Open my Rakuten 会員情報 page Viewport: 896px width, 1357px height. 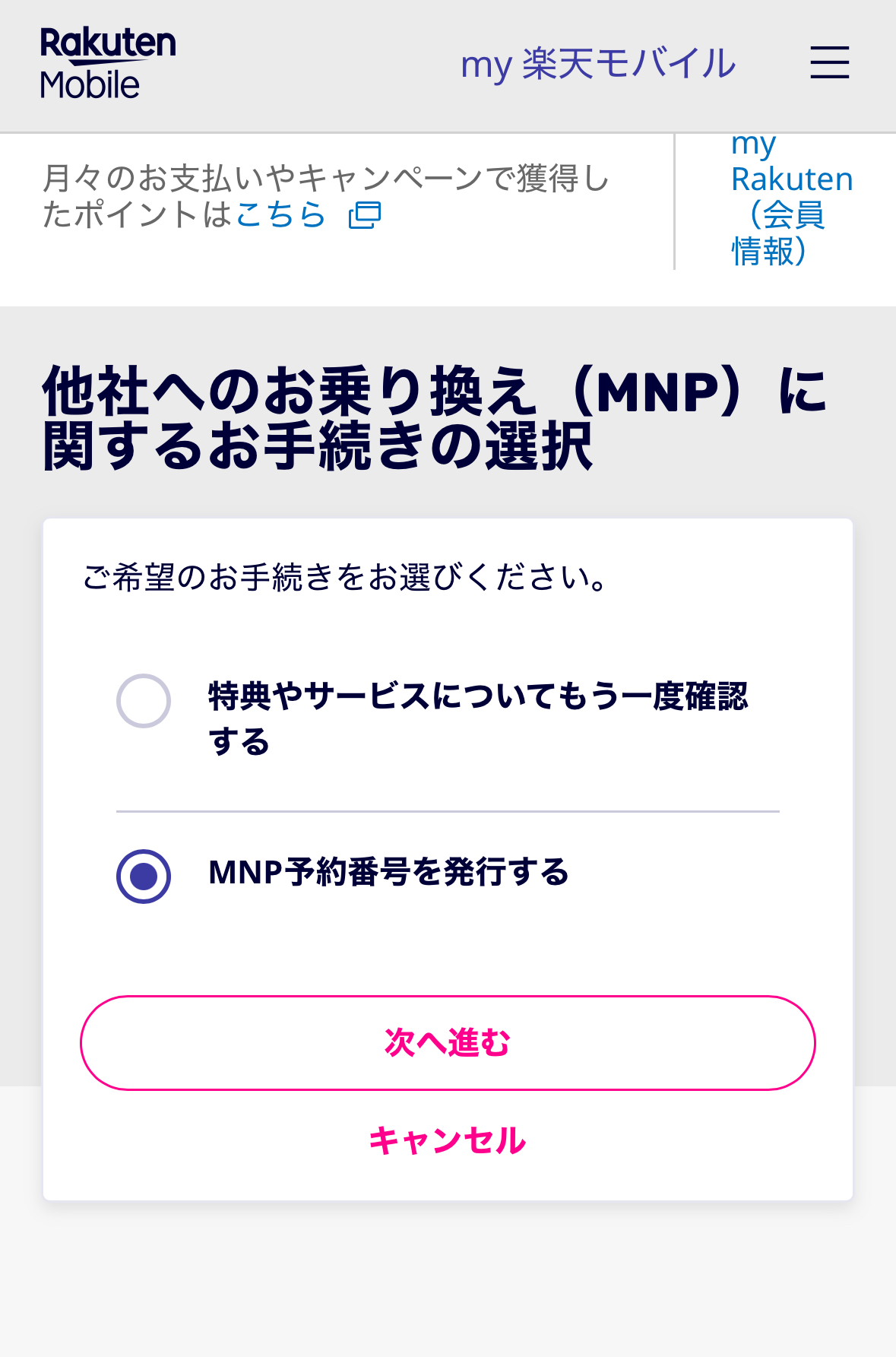791,203
